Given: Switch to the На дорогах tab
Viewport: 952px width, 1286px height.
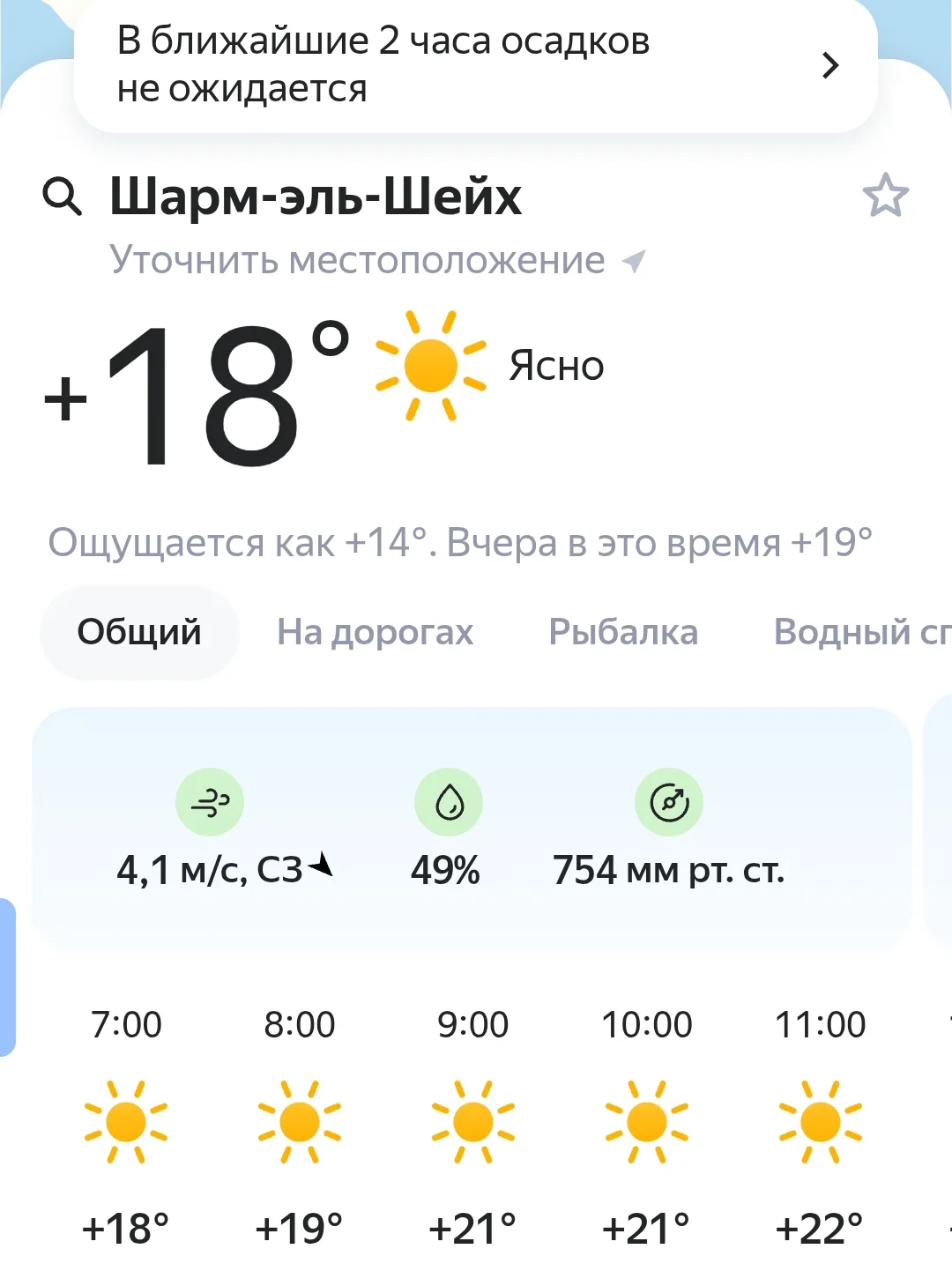Looking at the screenshot, I should coord(376,632).
